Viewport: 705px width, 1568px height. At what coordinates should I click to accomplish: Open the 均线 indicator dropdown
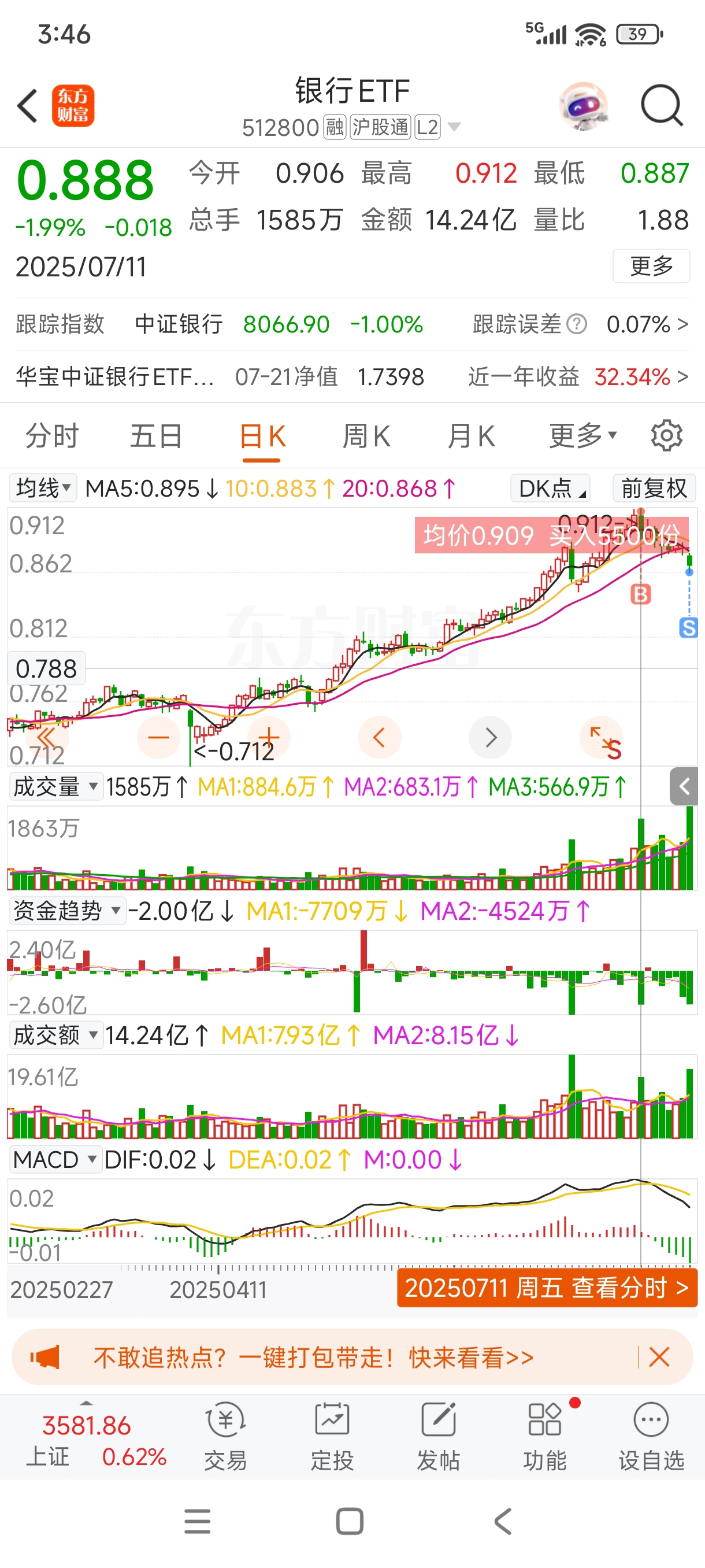tap(43, 488)
